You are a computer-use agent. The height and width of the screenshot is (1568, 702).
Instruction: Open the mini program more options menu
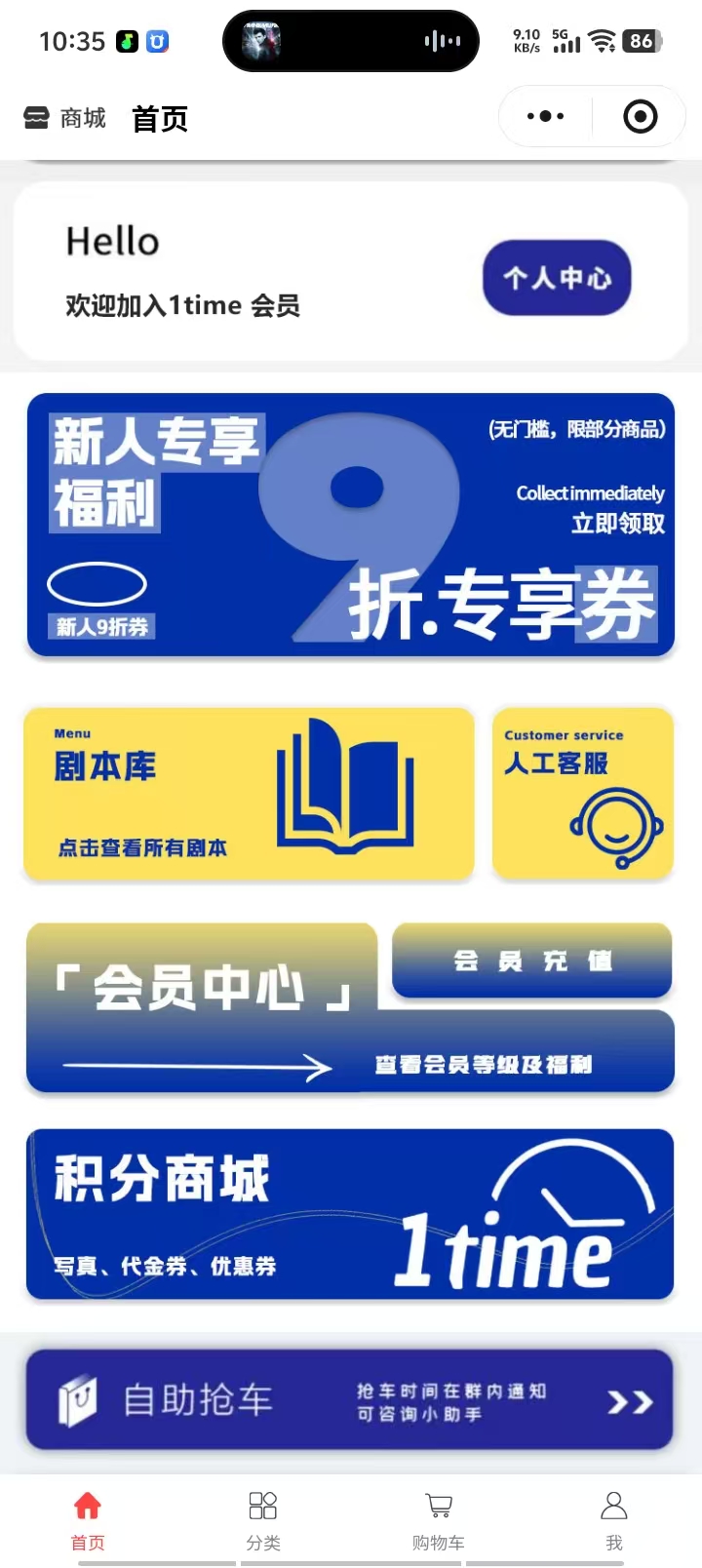(x=545, y=117)
